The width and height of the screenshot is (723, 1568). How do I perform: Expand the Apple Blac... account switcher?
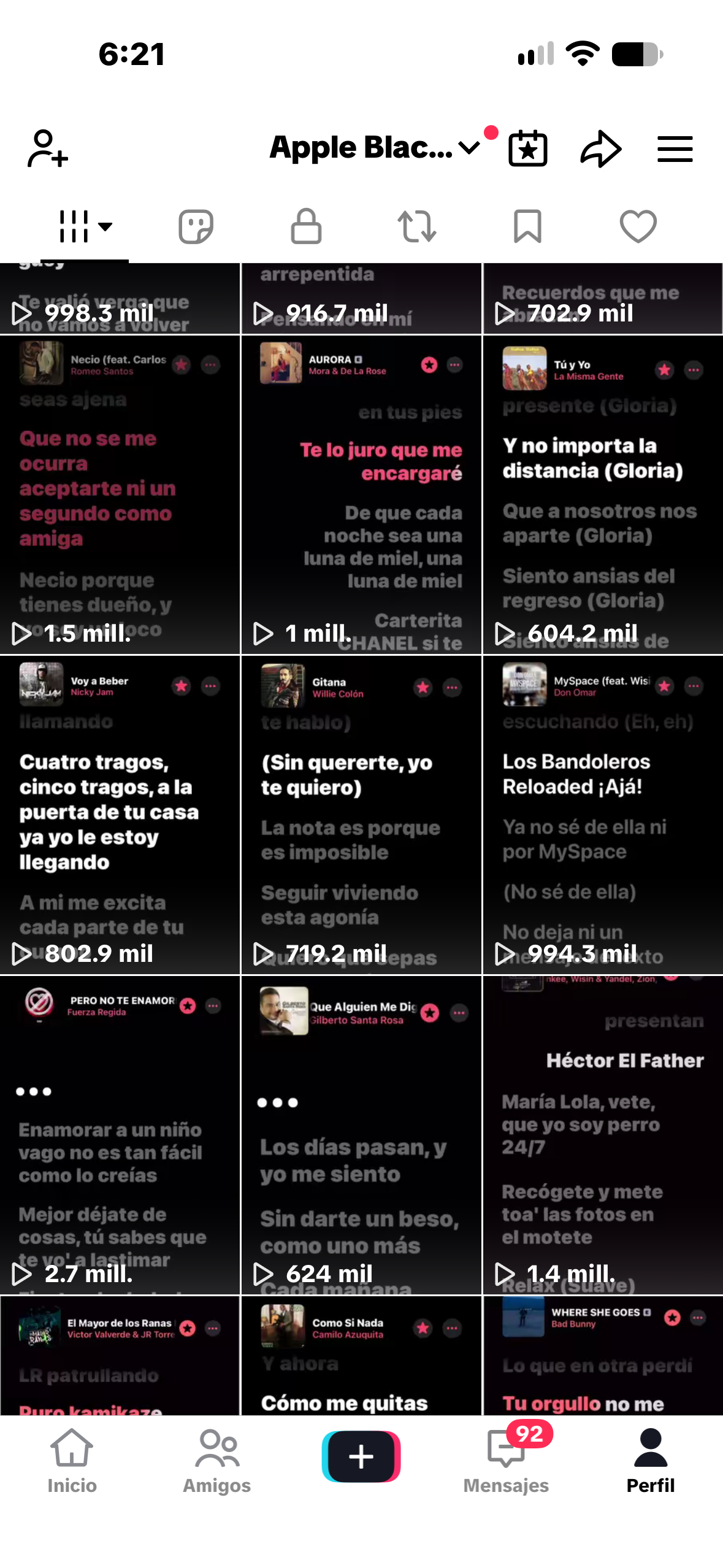[x=374, y=148]
